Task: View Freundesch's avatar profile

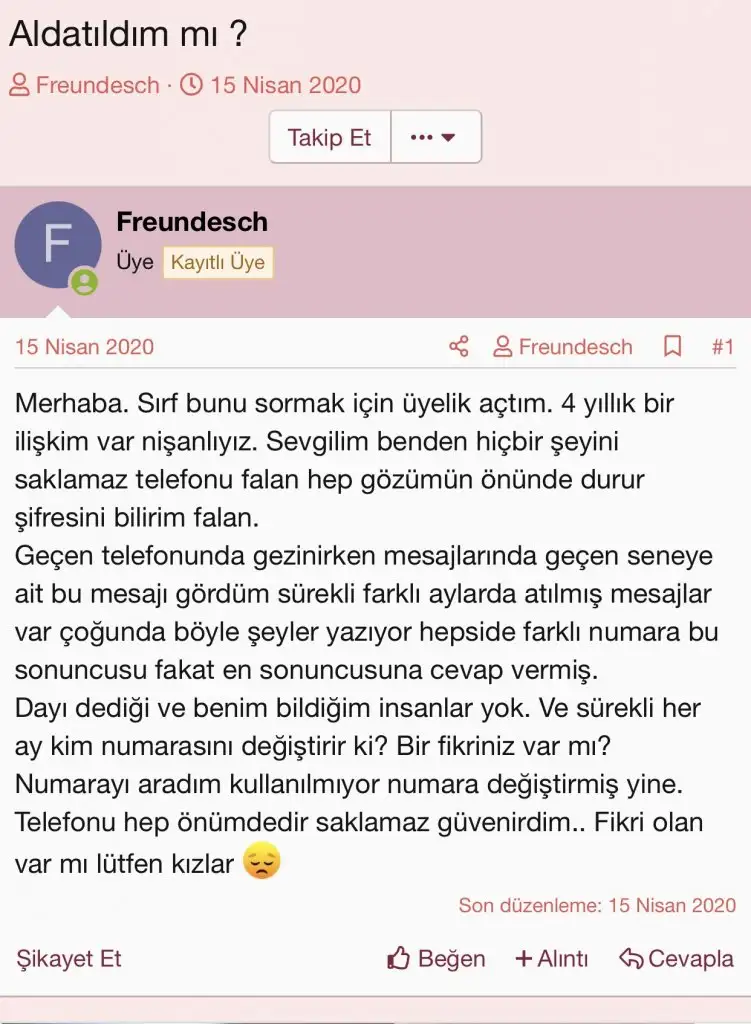Action: pos(58,245)
